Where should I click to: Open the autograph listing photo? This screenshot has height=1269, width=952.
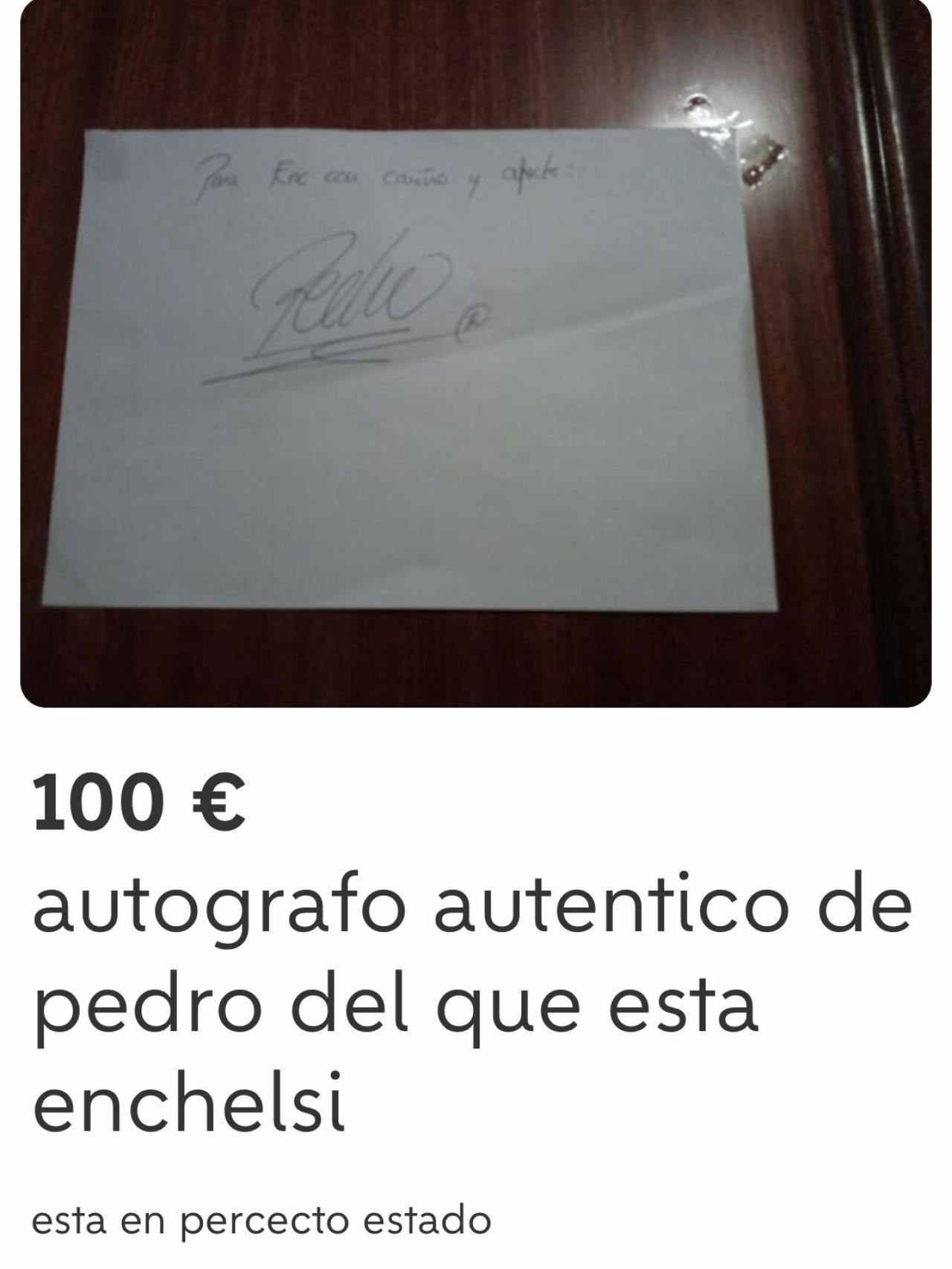click(476, 353)
